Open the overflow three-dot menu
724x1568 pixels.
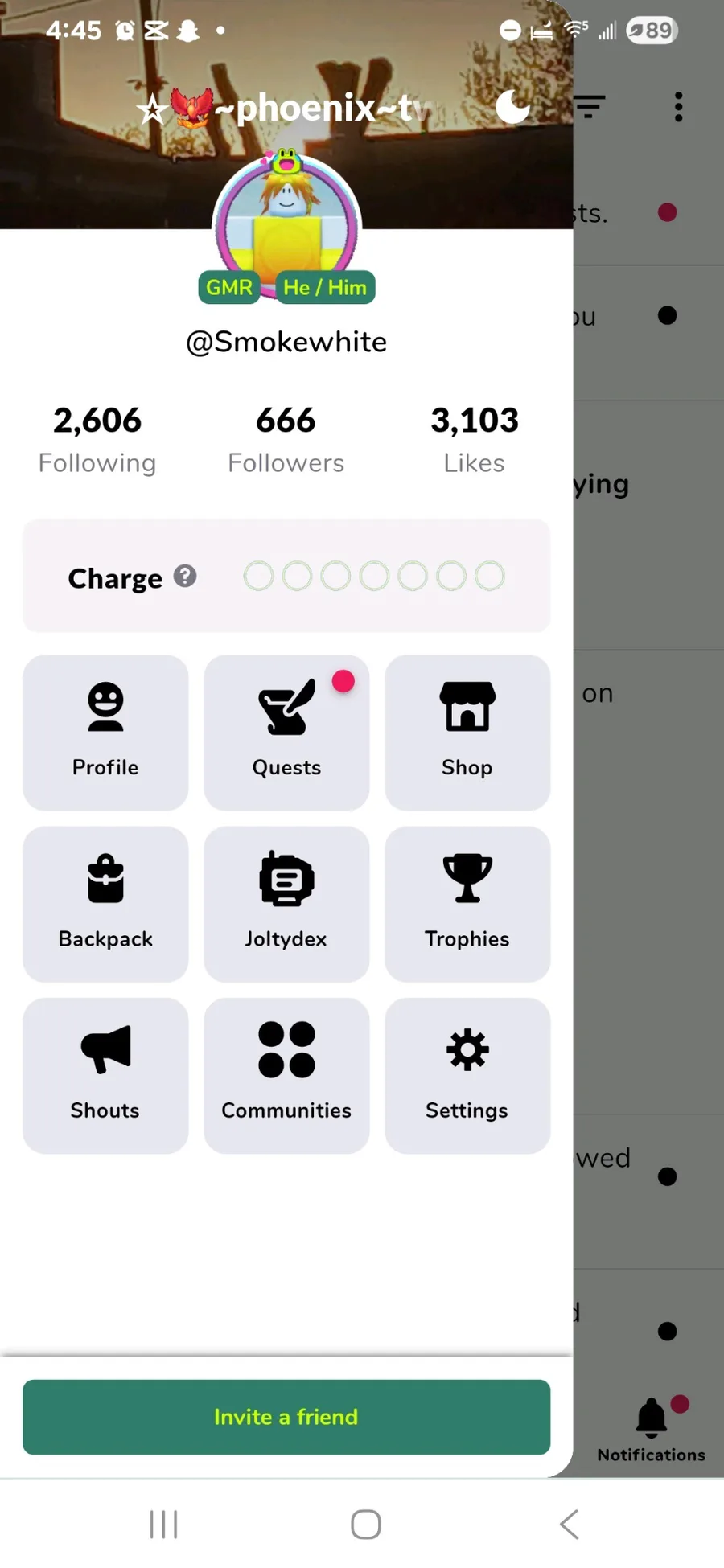point(678,106)
